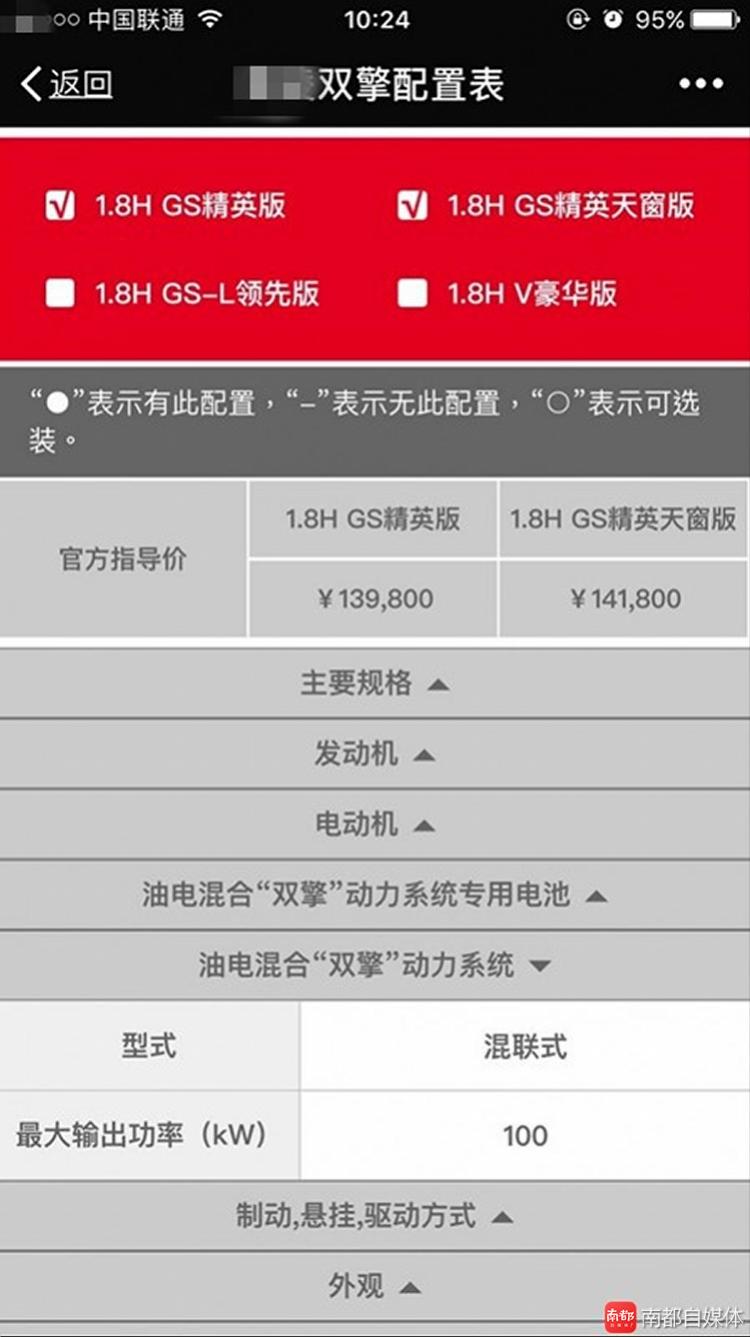The height and width of the screenshot is (1337, 750).
Task: Select the 1.8H V豪华版 checkbox
Action: pyautogui.click(x=412, y=293)
